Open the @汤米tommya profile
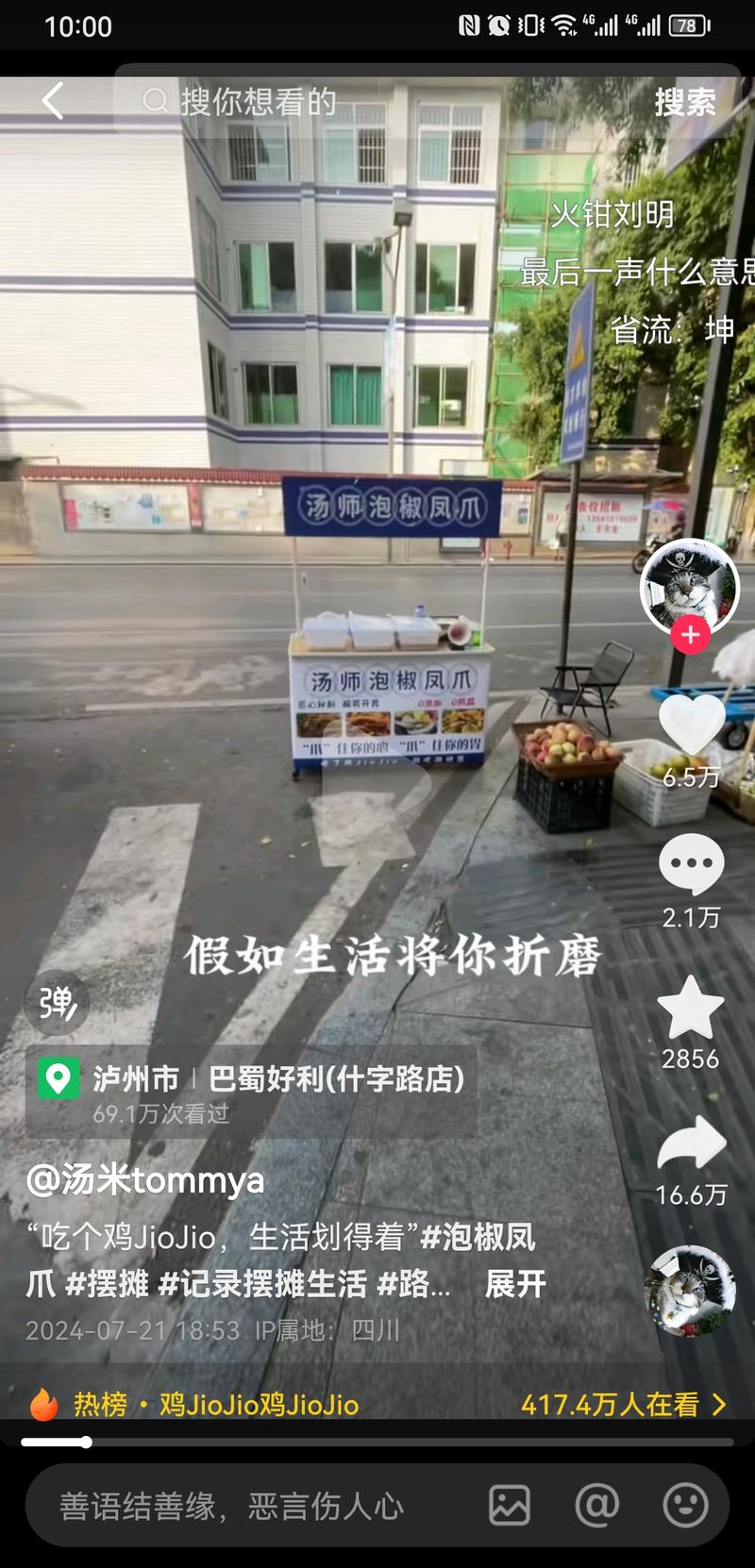 tap(145, 1180)
